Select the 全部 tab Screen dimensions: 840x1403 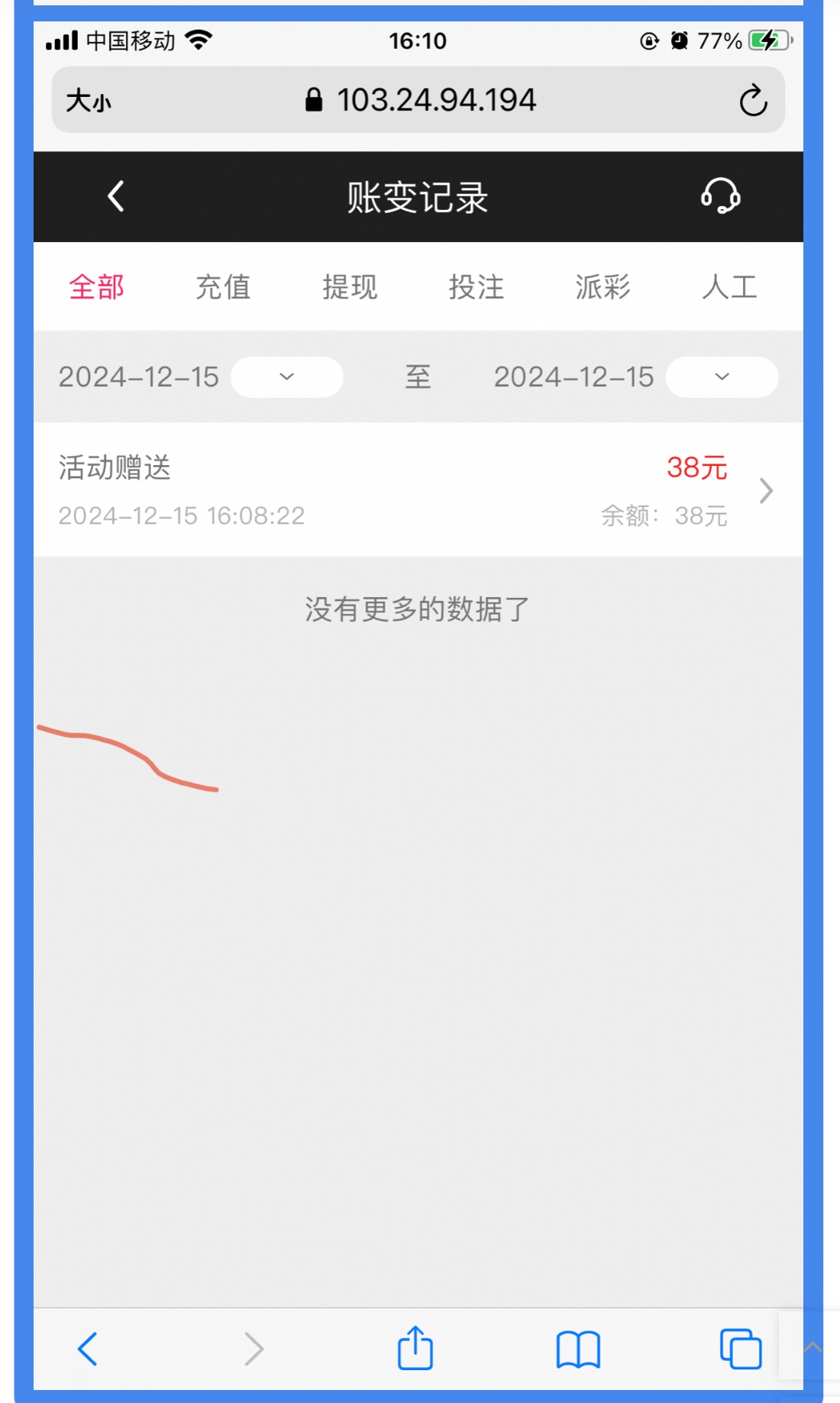96,287
